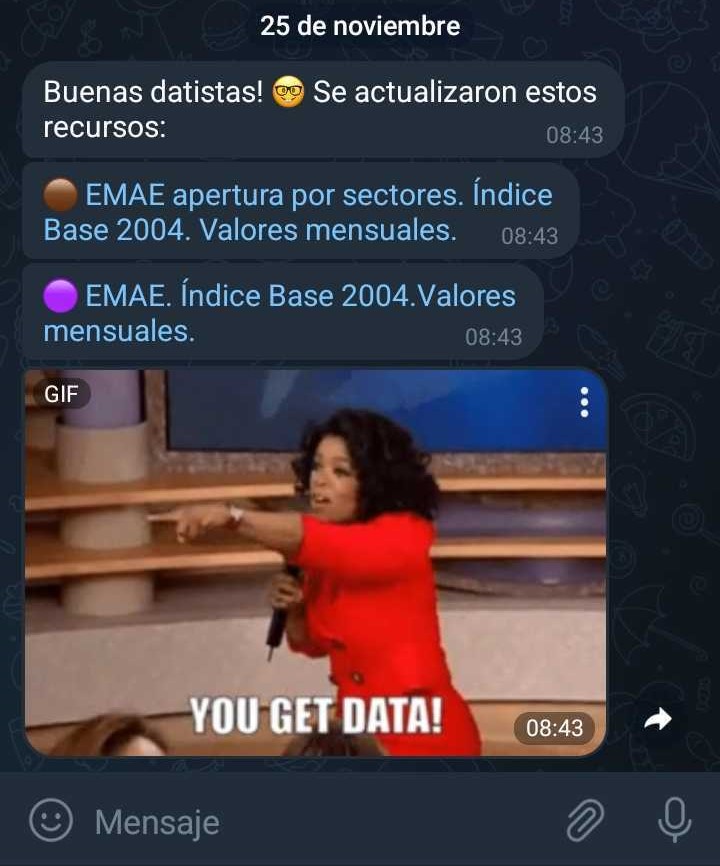
Task: Record a voice message with the microphone
Action: pos(675,821)
